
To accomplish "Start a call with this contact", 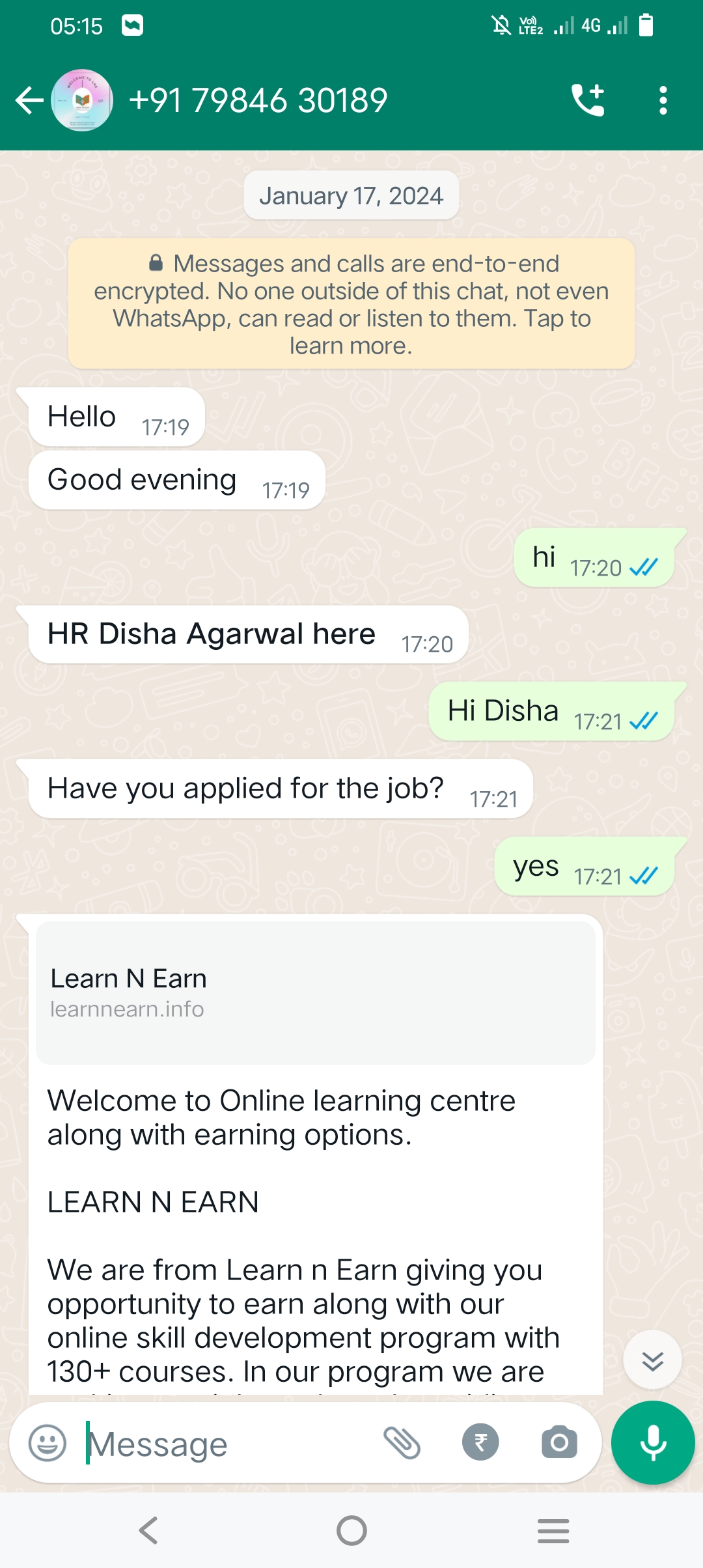I will pyautogui.click(x=588, y=101).
